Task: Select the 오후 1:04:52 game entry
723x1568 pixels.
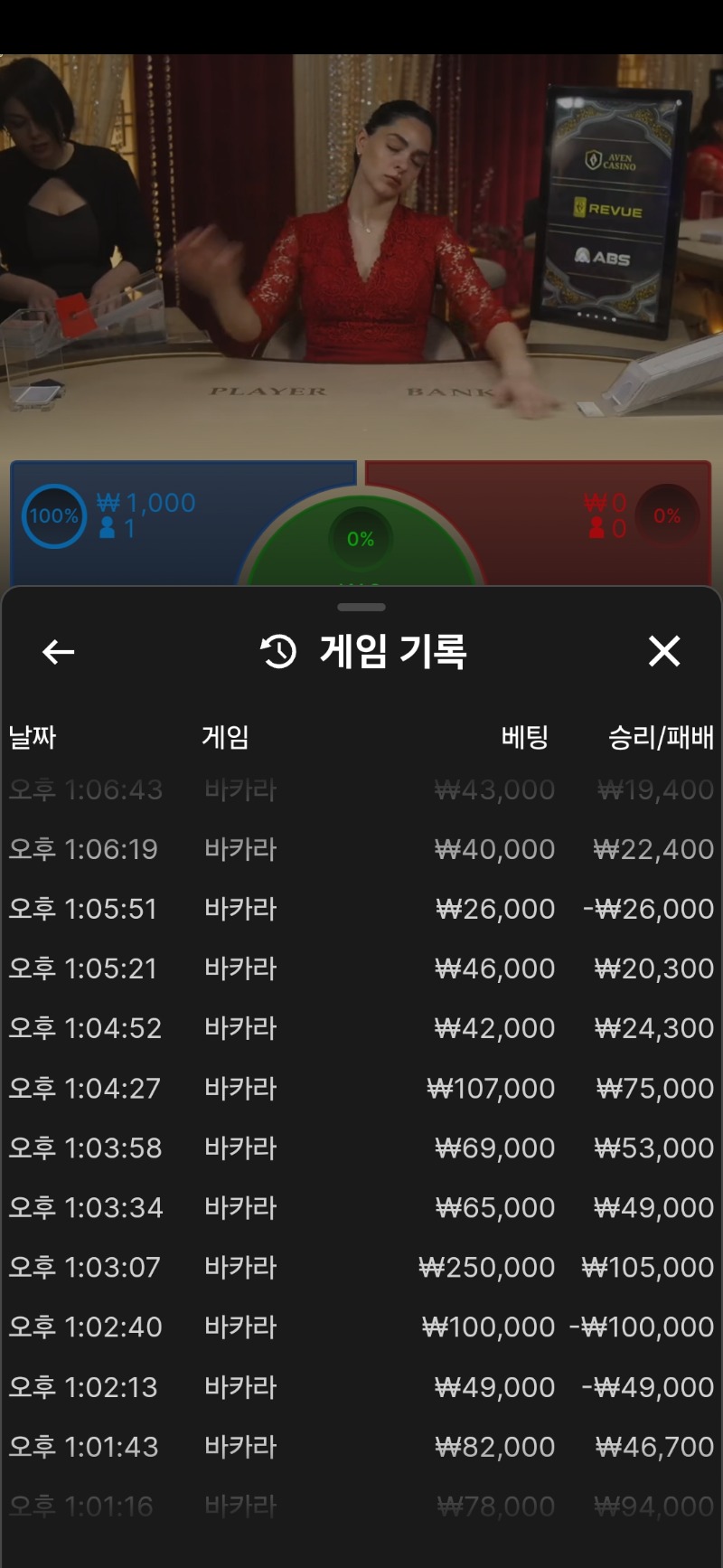Action: (361, 1028)
